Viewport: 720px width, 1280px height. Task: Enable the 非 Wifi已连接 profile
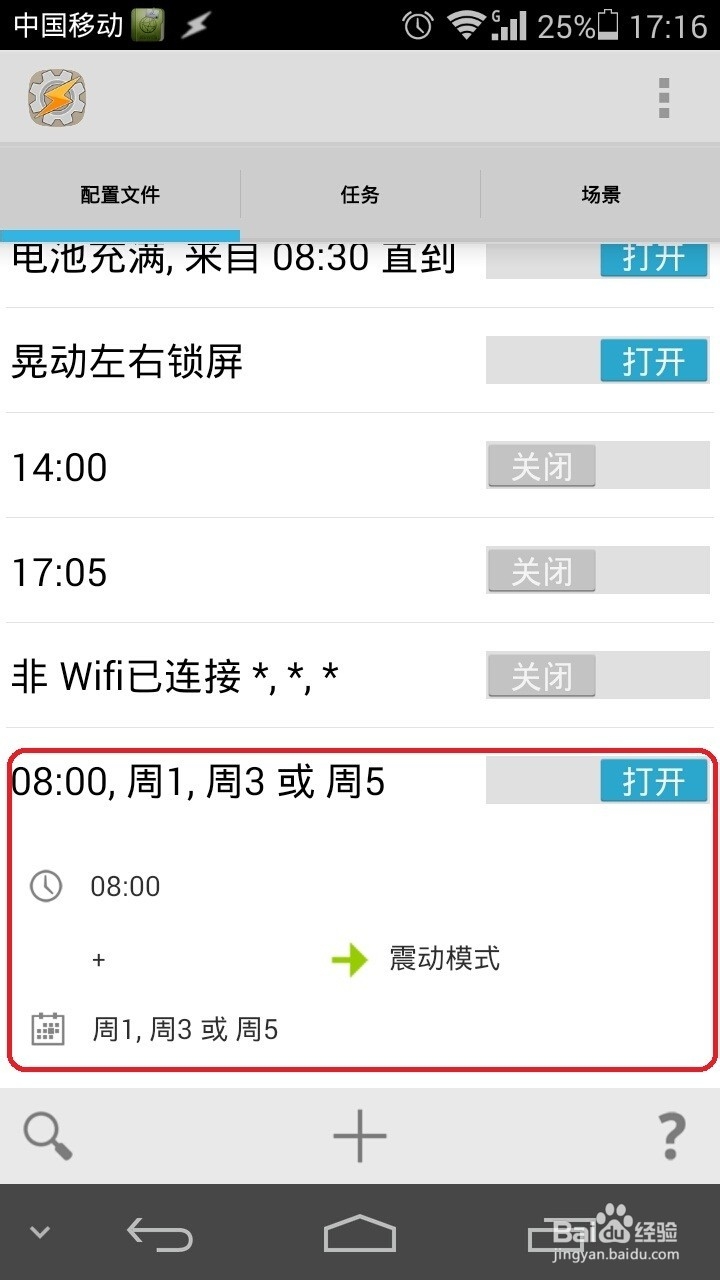coord(540,676)
